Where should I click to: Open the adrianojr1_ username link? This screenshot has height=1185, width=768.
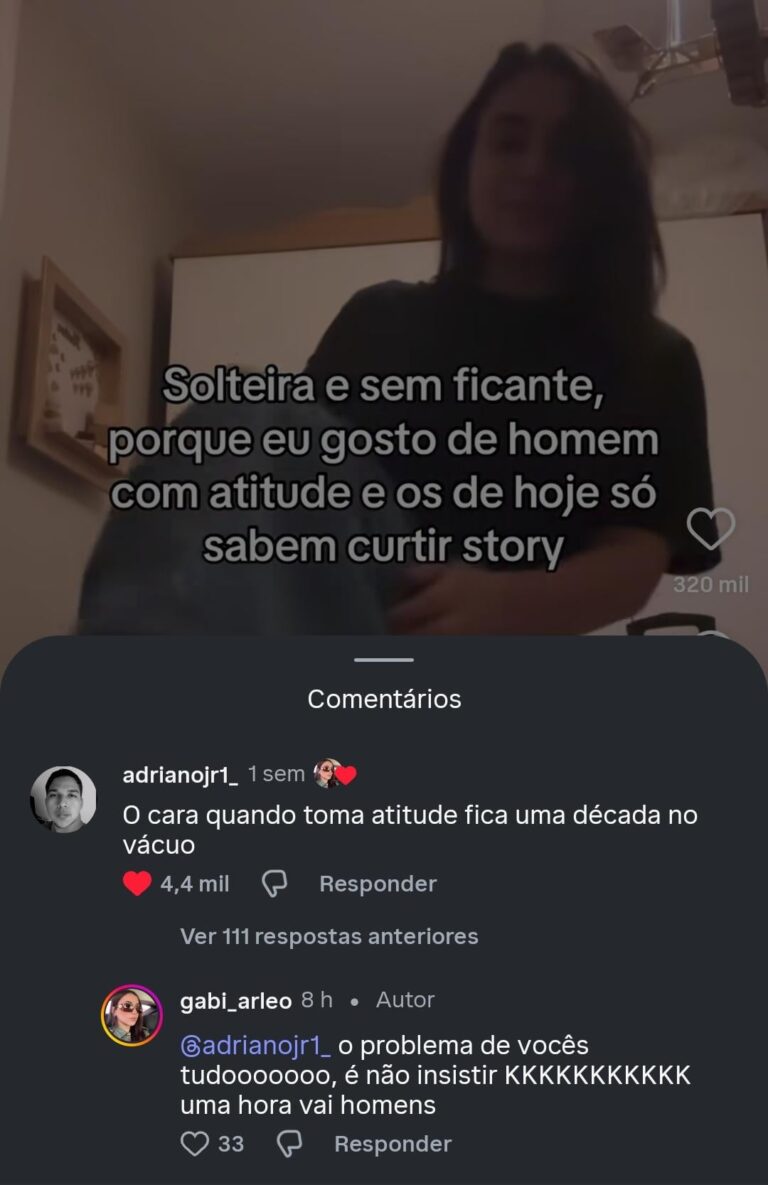tap(179, 775)
